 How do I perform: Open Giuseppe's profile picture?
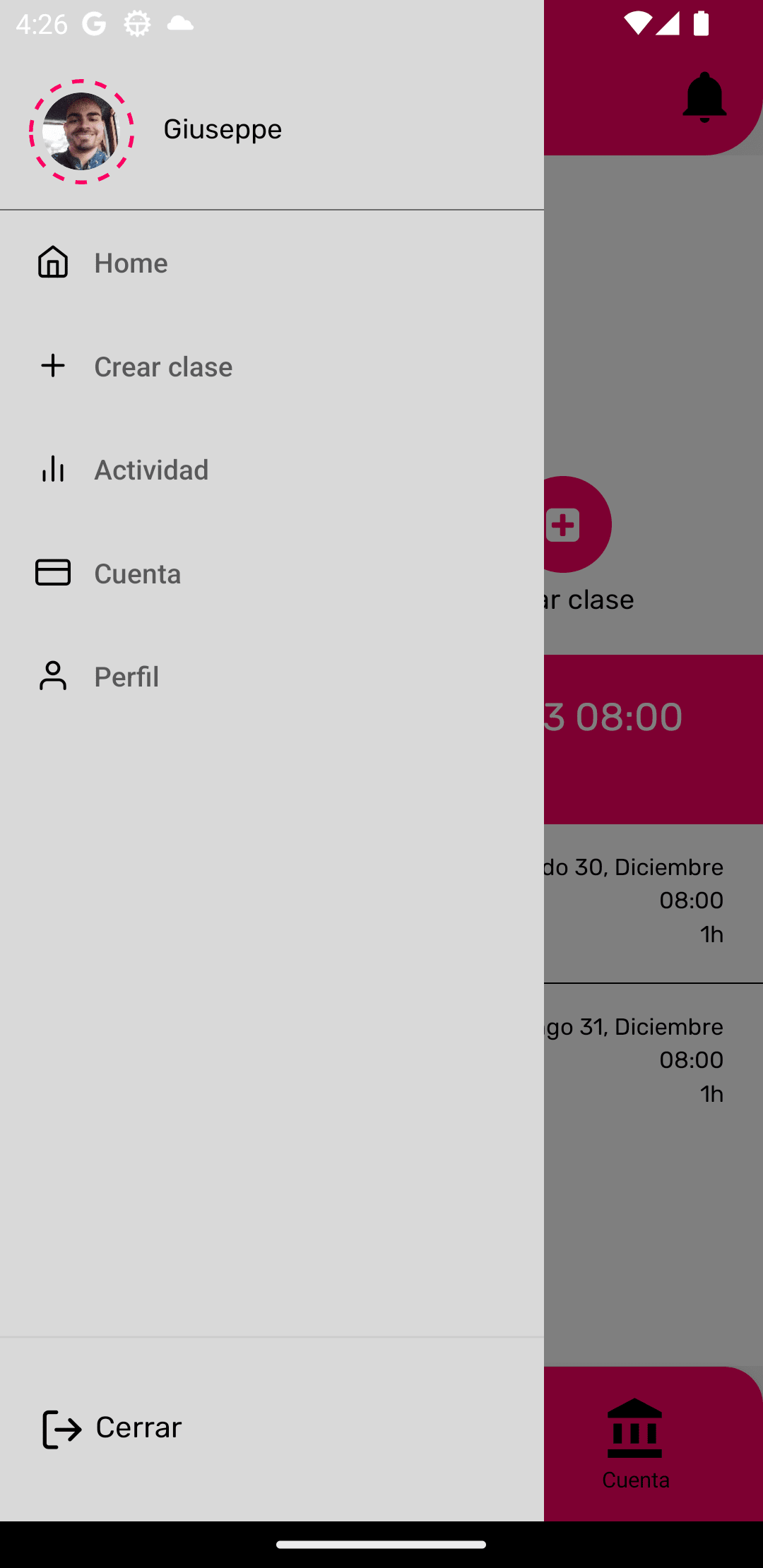pos(81,131)
